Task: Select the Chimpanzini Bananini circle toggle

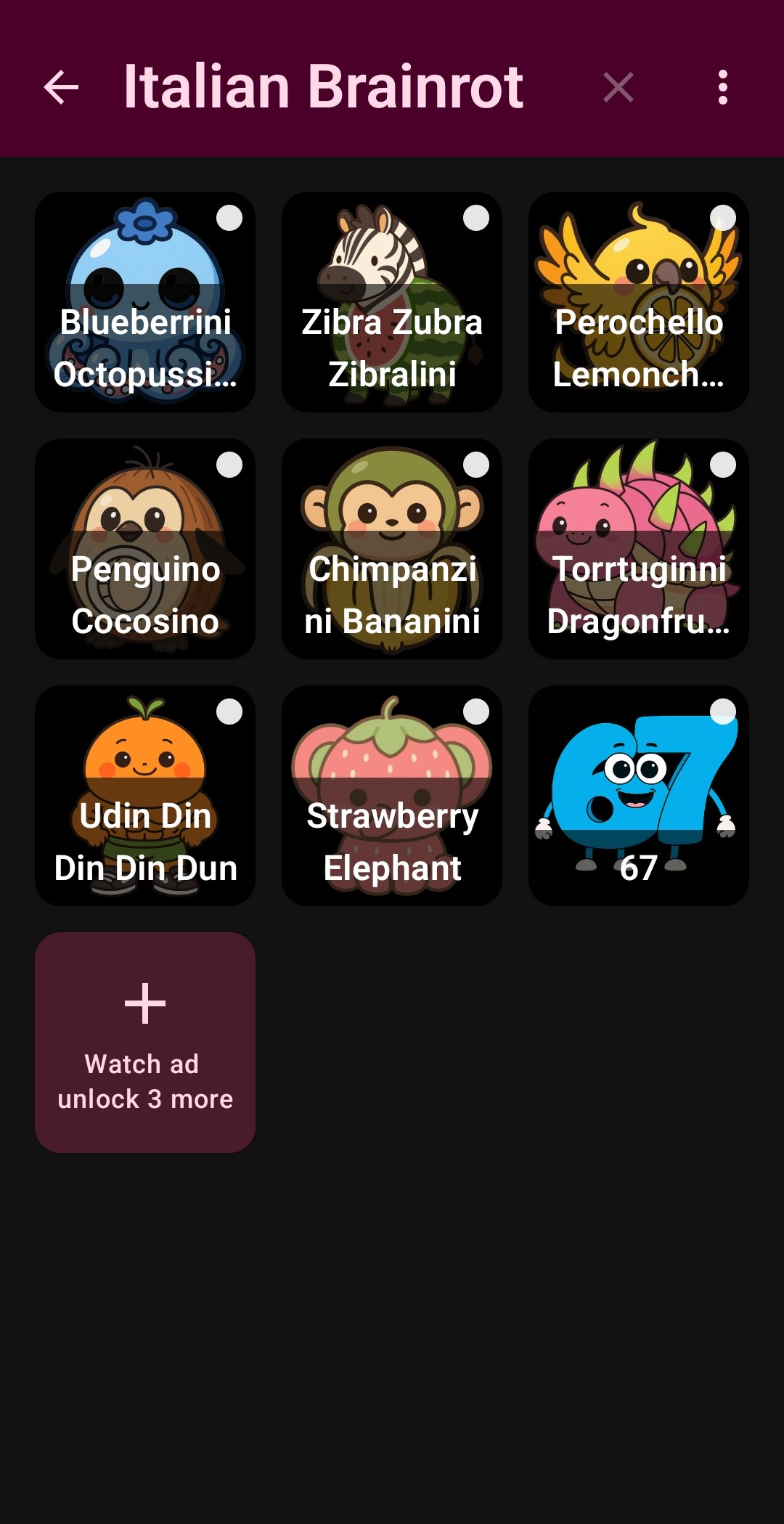Action: click(x=476, y=465)
